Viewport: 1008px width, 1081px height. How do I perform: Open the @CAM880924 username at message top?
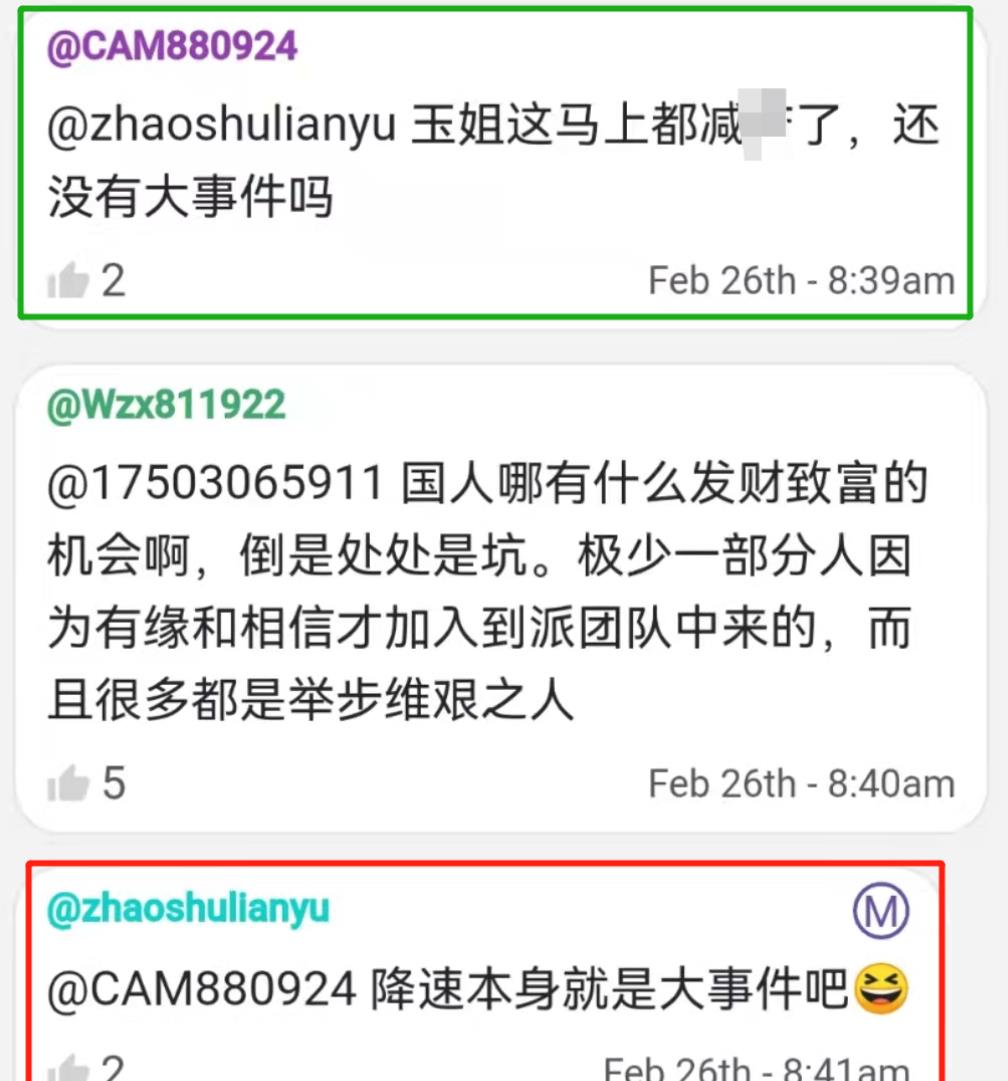[172, 47]
